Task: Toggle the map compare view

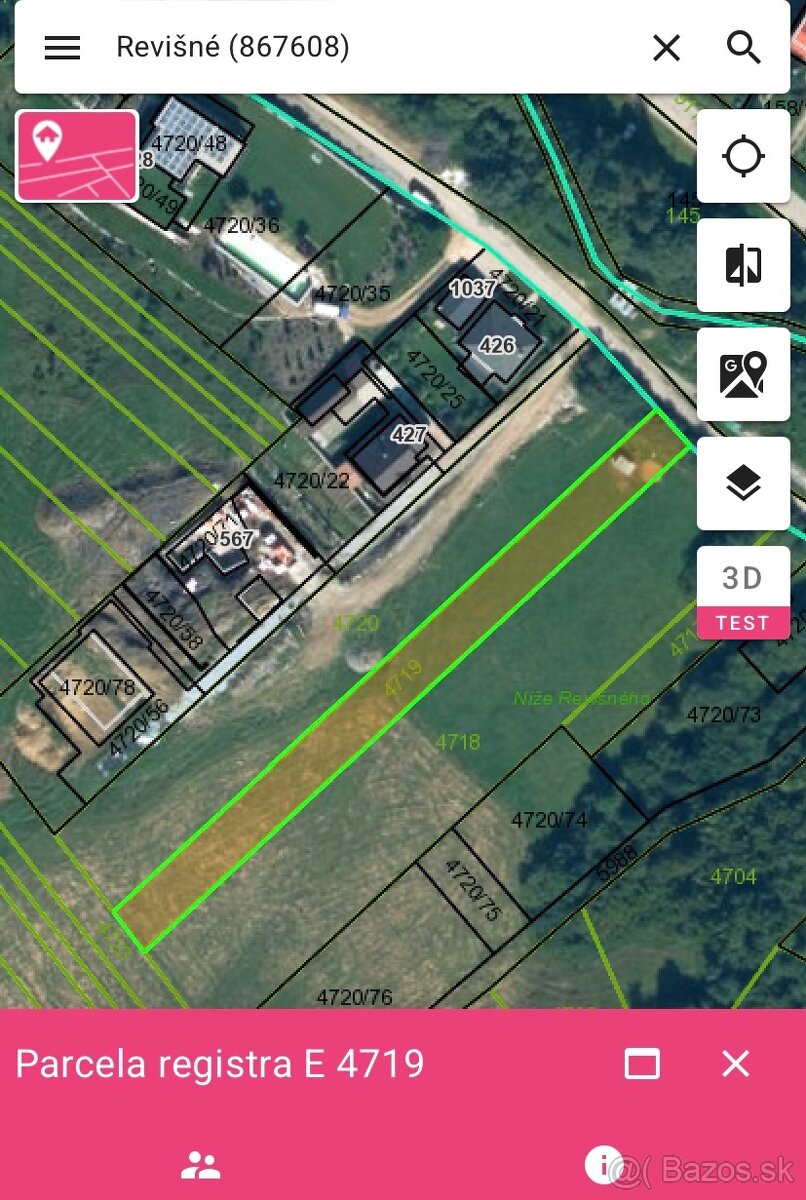Action: coord(743,265)
